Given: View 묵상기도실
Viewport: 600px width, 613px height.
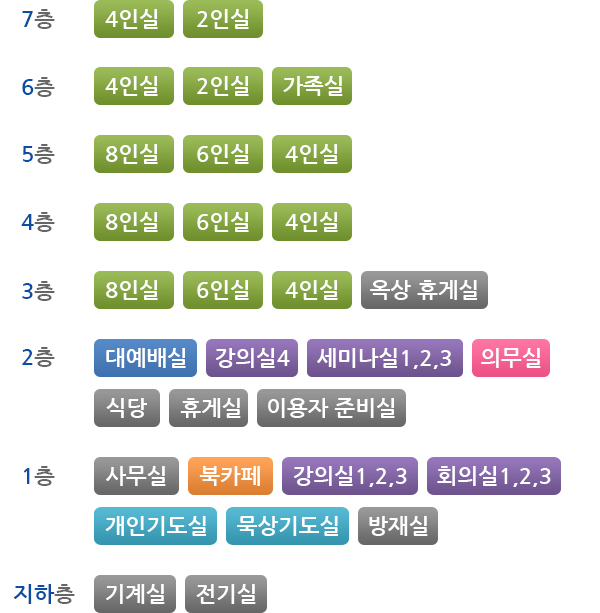Looking at the screenshot, I should (288, 525).
